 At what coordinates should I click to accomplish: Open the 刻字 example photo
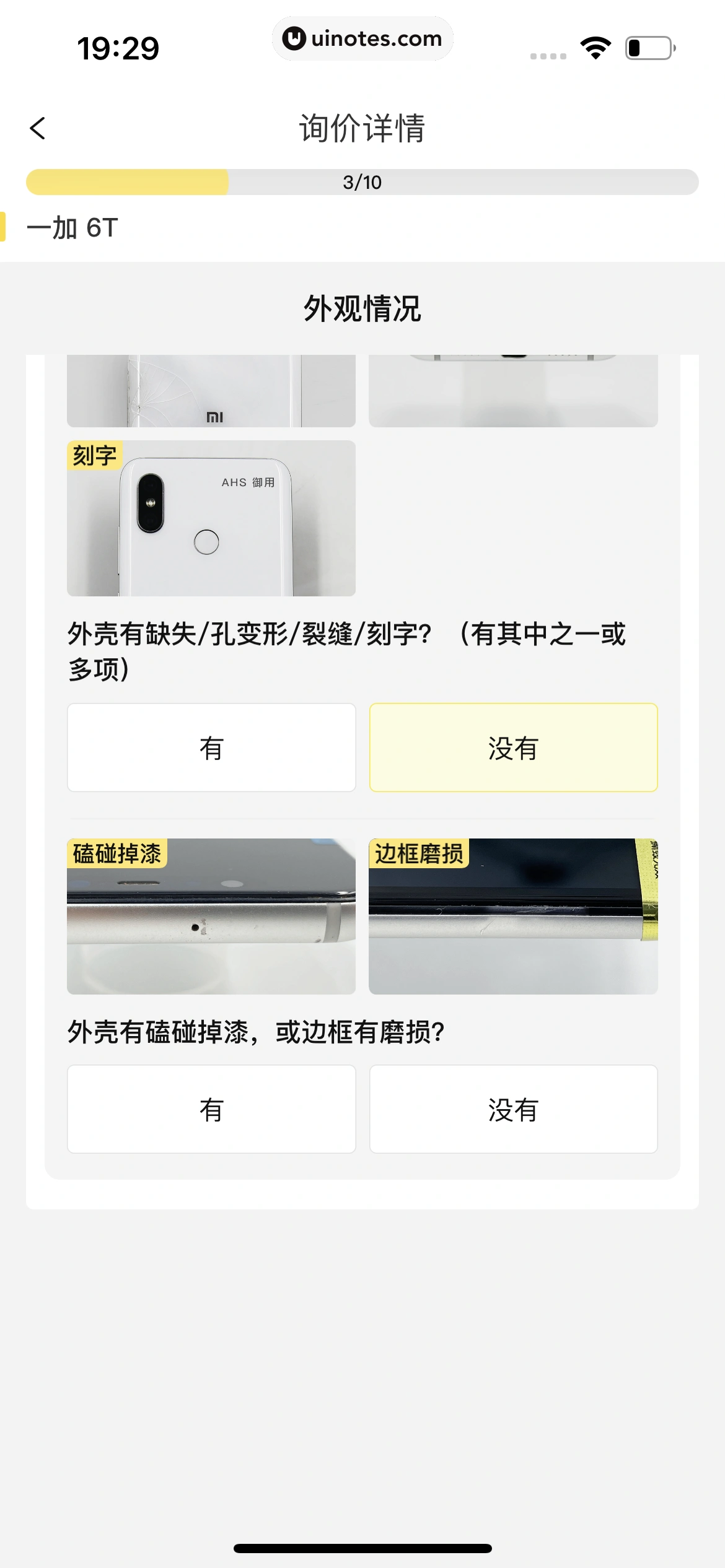[x=211, y=518]
